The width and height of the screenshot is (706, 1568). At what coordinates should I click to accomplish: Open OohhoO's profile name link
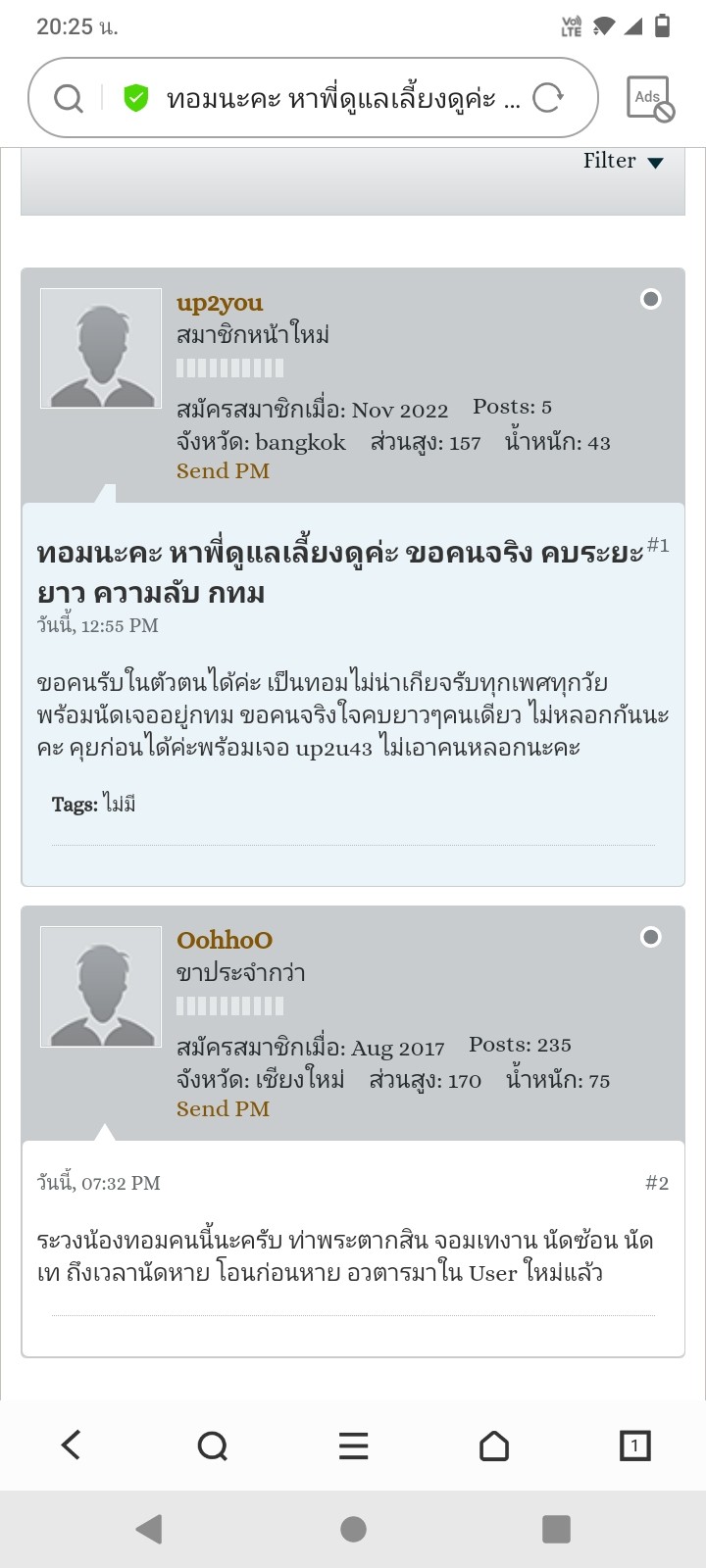pyautogui.click(x=225, y=940)
